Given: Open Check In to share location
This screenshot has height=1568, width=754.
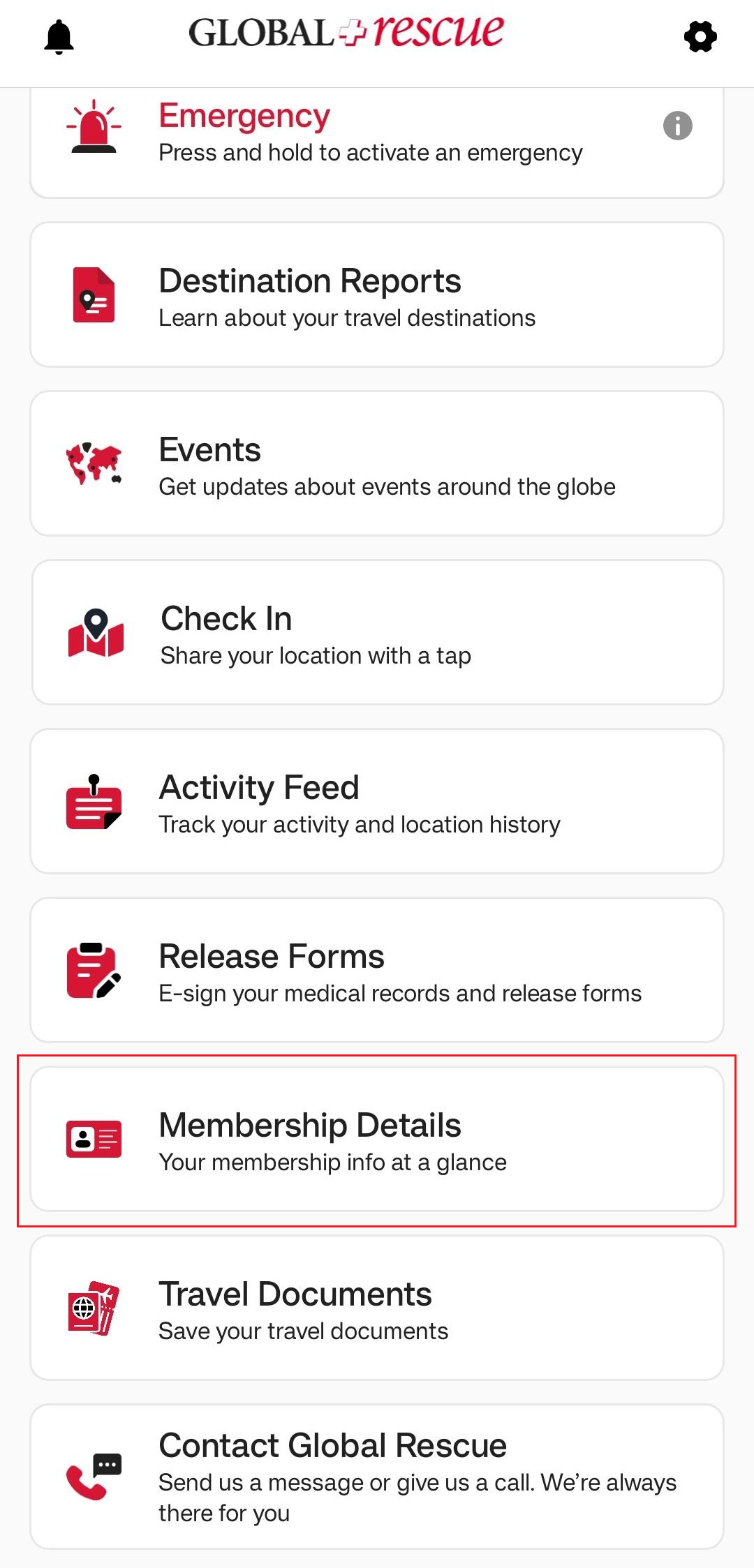Looking at the screenshot, I should pos(377,633).
